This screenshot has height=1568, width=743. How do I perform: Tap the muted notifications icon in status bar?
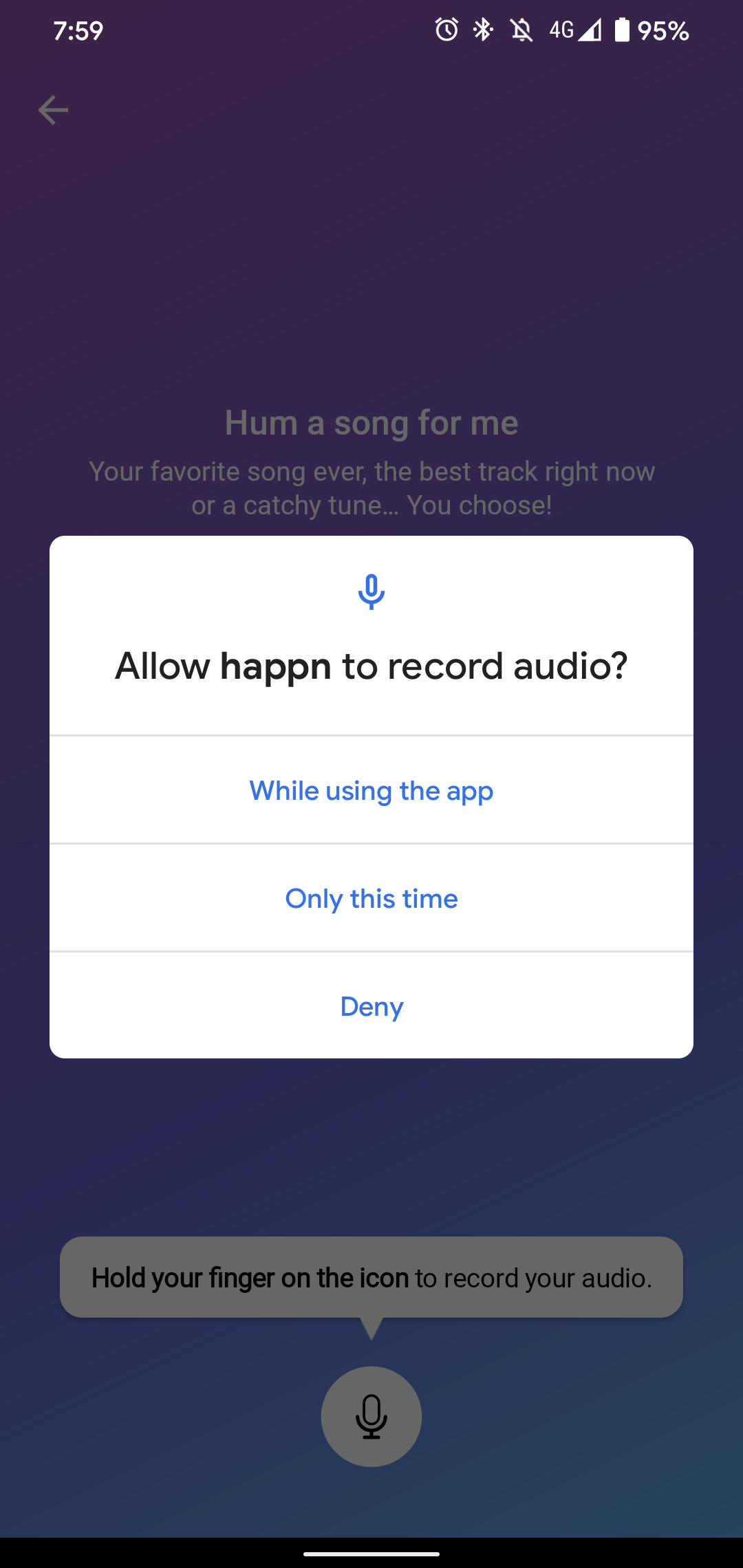[x=521, y=30]
